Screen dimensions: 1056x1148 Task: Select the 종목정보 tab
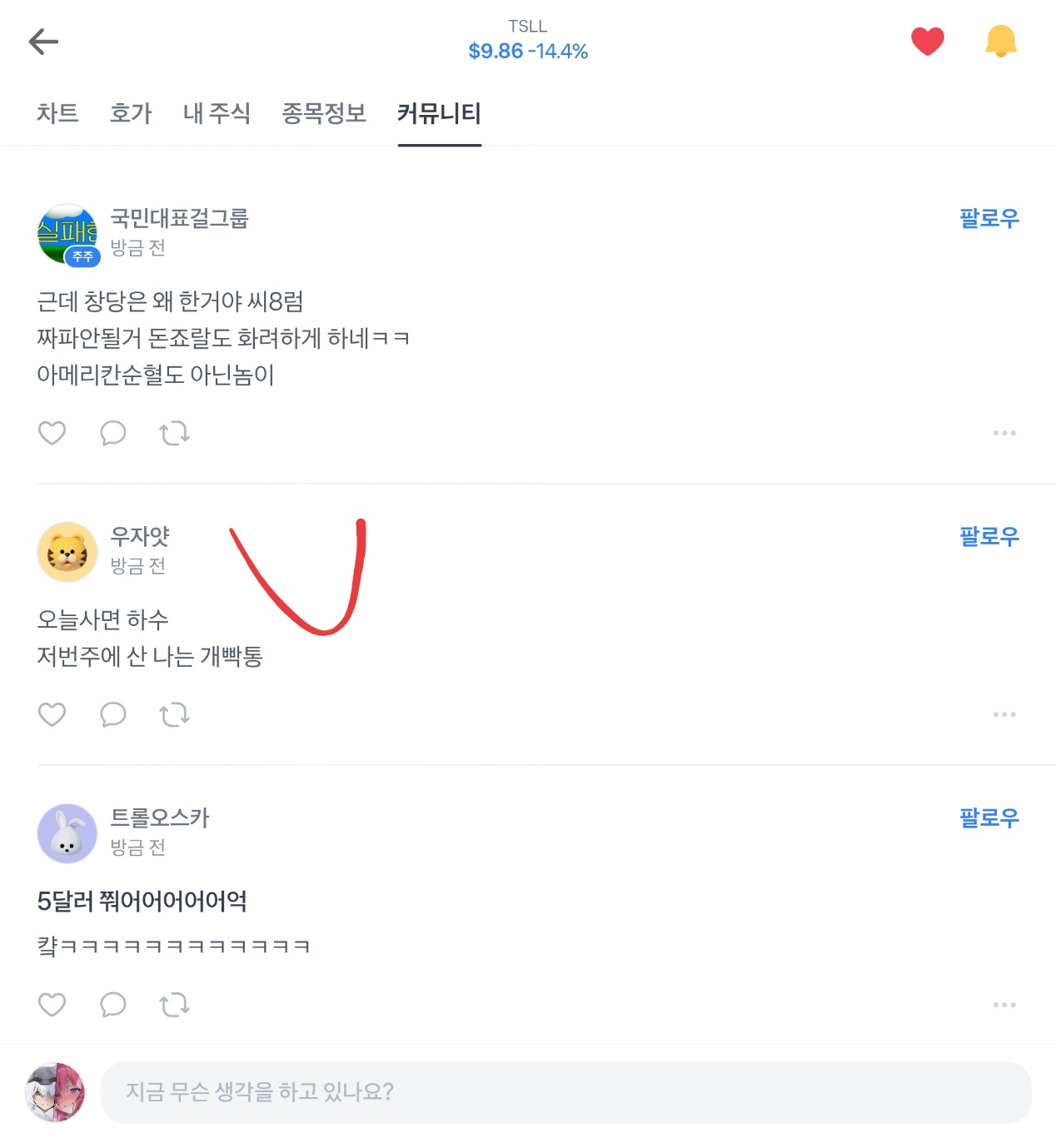pos(324,113)
